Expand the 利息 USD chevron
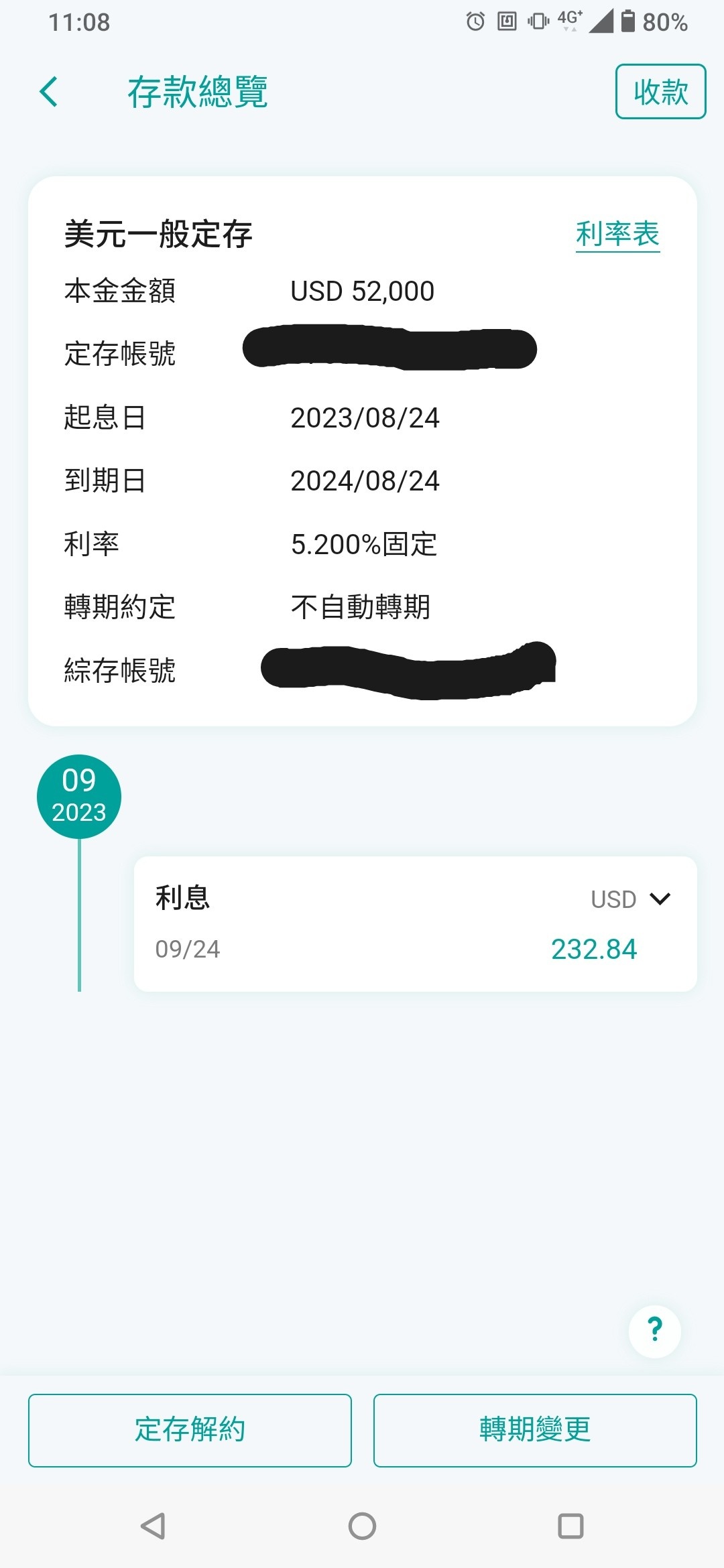The width and height of the screenshot is (724, 1568). 660,899
